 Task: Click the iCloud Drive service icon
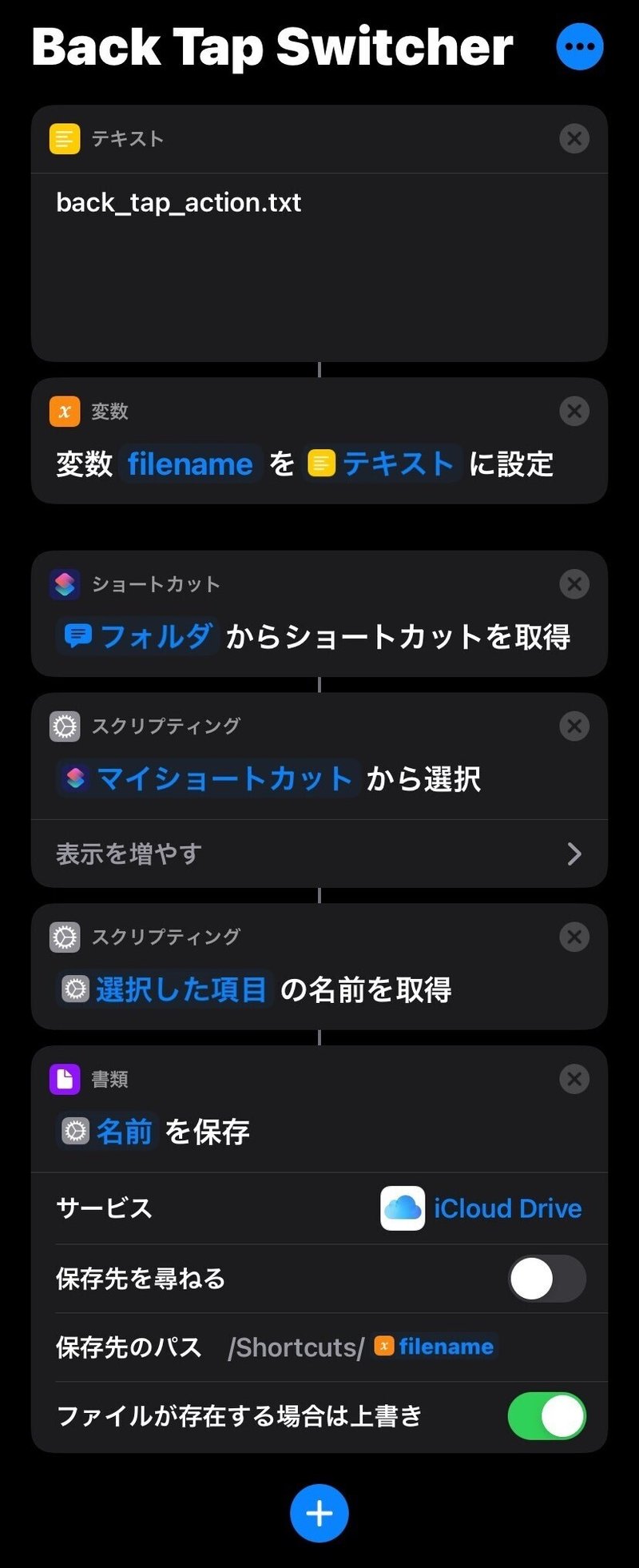pyautogui.click(x=403, y=1208)
